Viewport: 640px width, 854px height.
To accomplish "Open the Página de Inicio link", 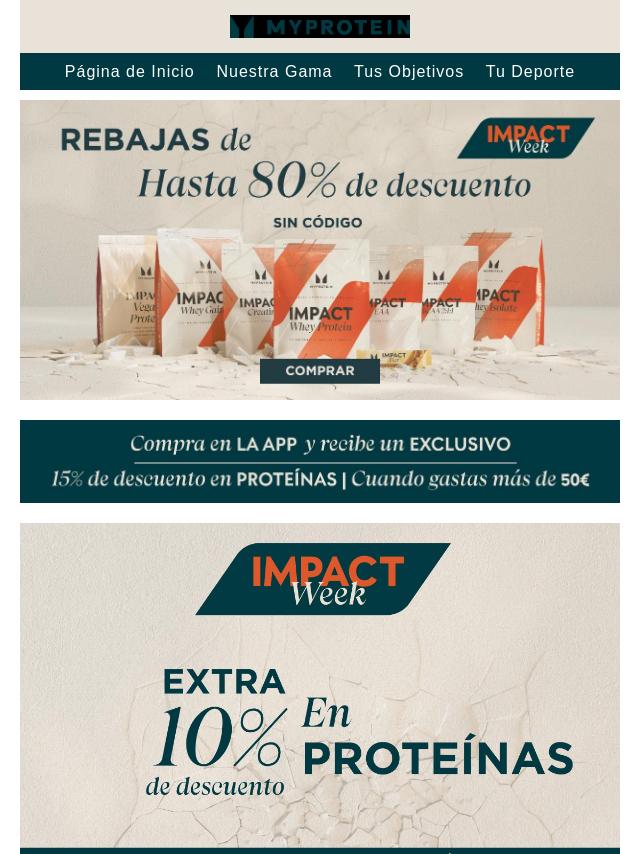I will (x=129, y=72).
